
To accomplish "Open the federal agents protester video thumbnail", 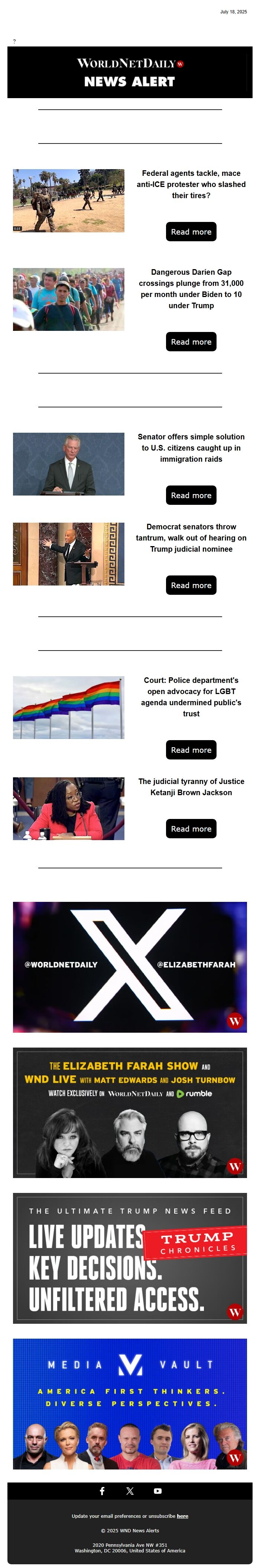I will [69, 200].
